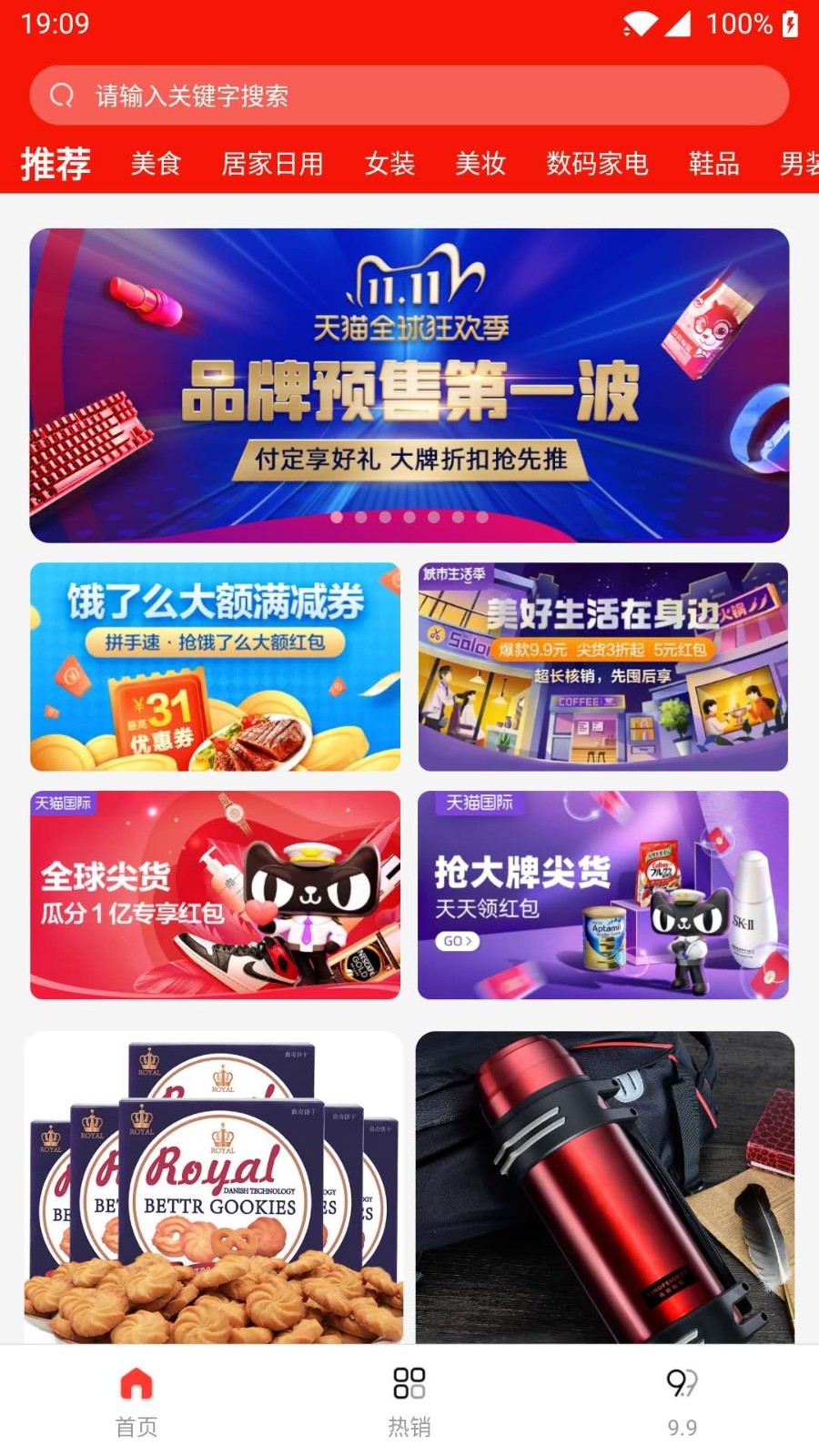The image size is (819, 1456).
Task: View the Royal butter cookies product
Action: pyautogui.click(x=214, y=1188)
